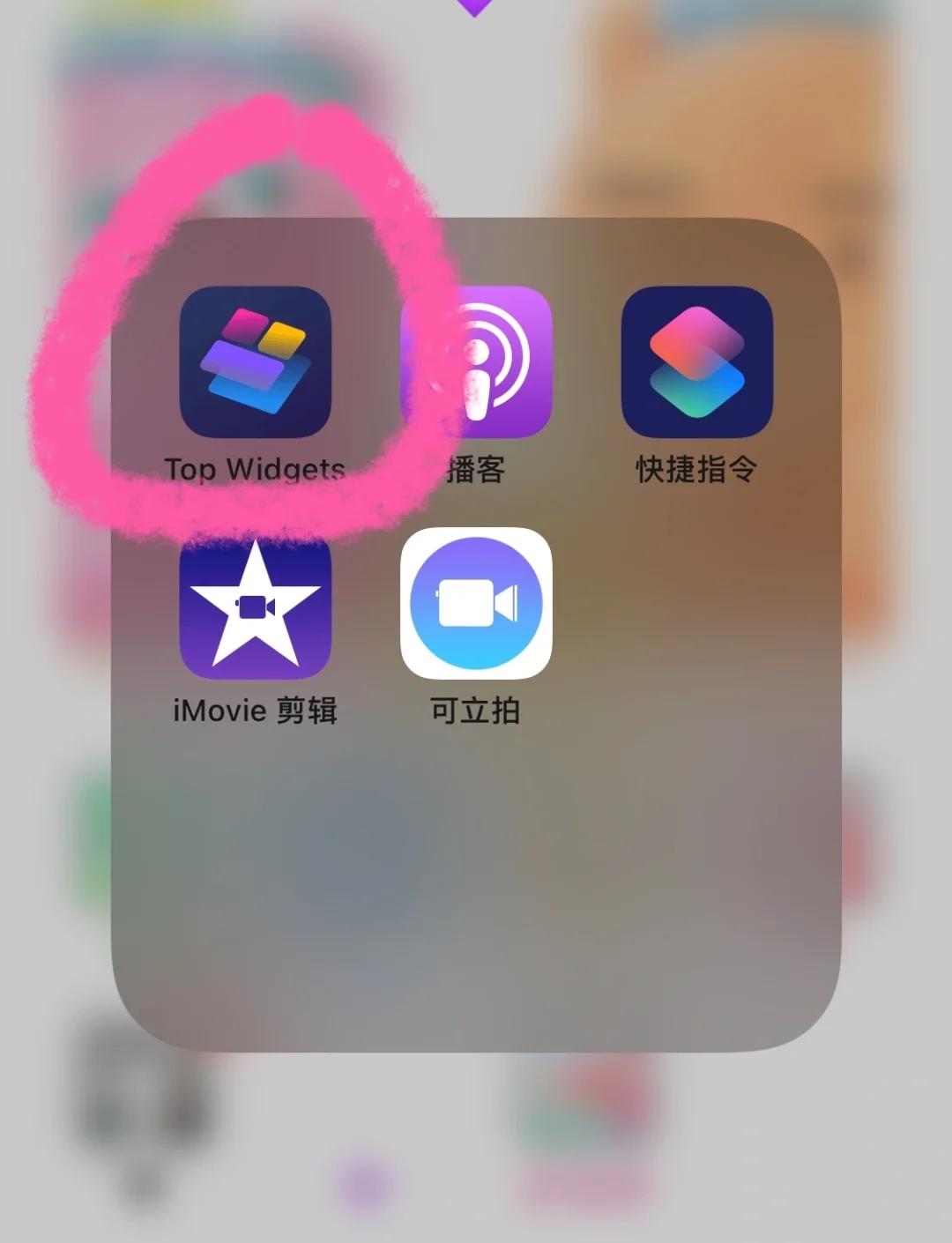Select the colorful widget-tiles icon

(x=257, y=361)
